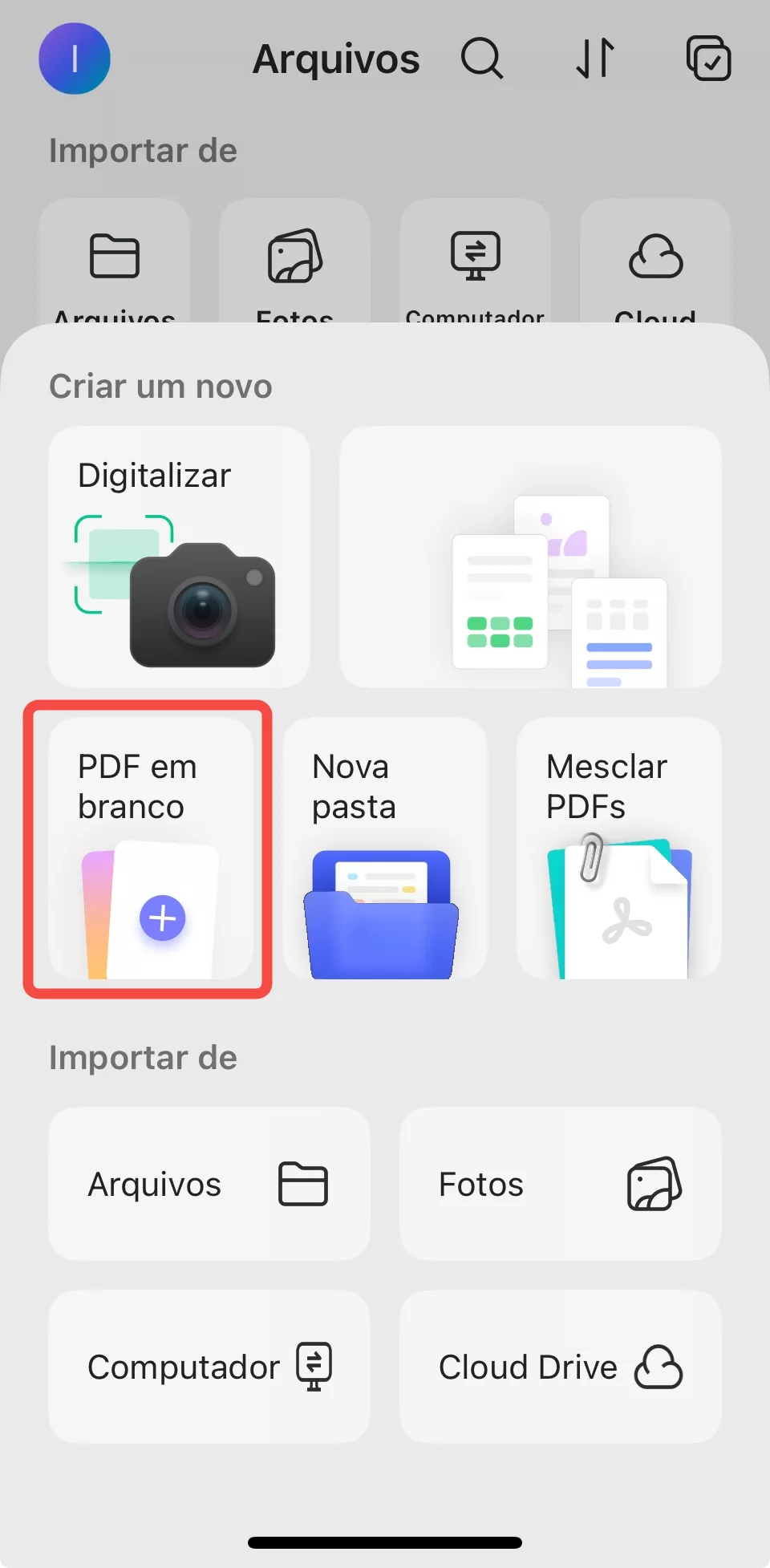770x1568 pixels.
Task: Tap the Cloud import icon at top
Action: tap(655, 257)
